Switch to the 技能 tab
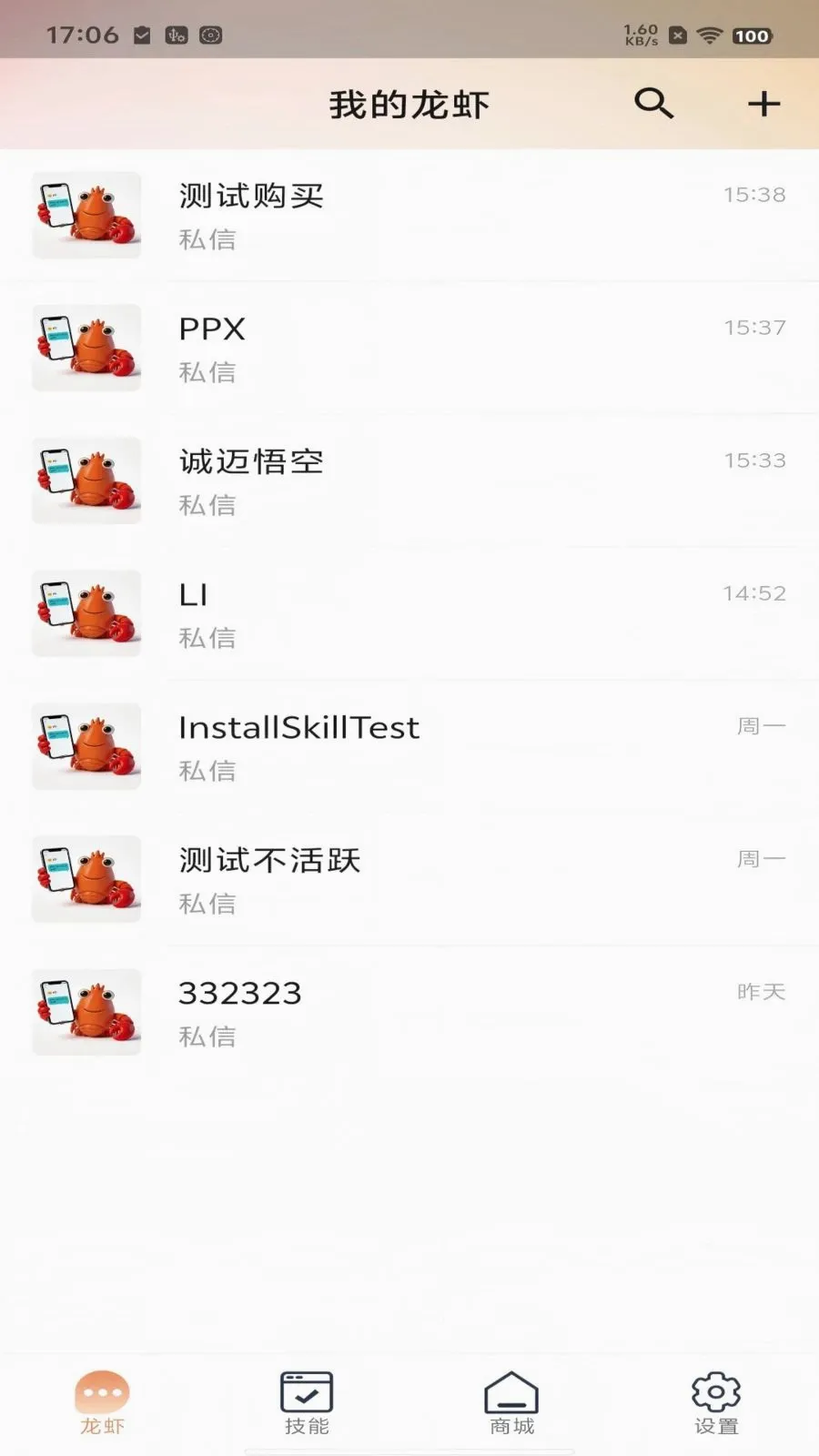The height and width of the screenshot is (1456, 819). click(x=307, y=1403)
